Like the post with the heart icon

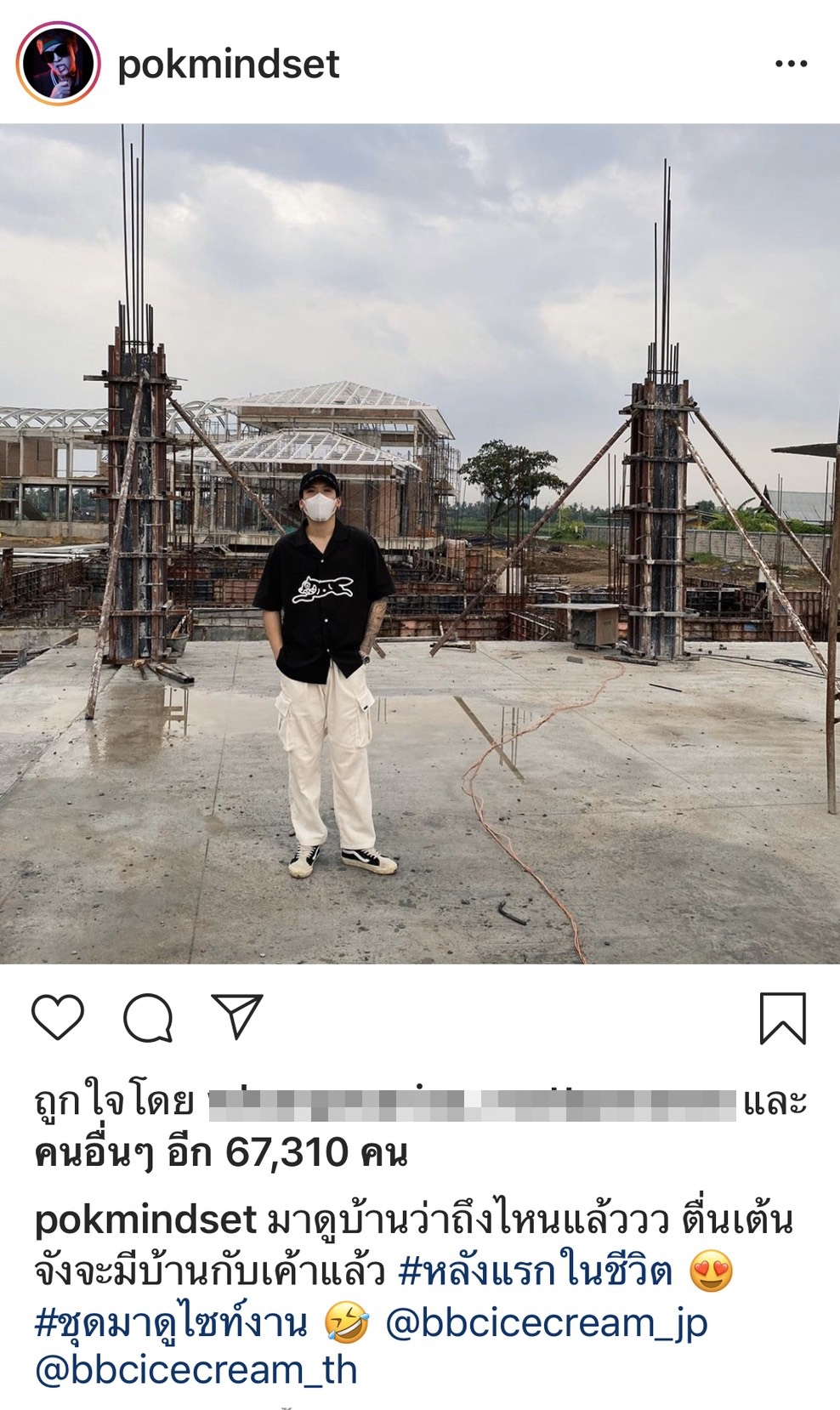coord(58,1017)
